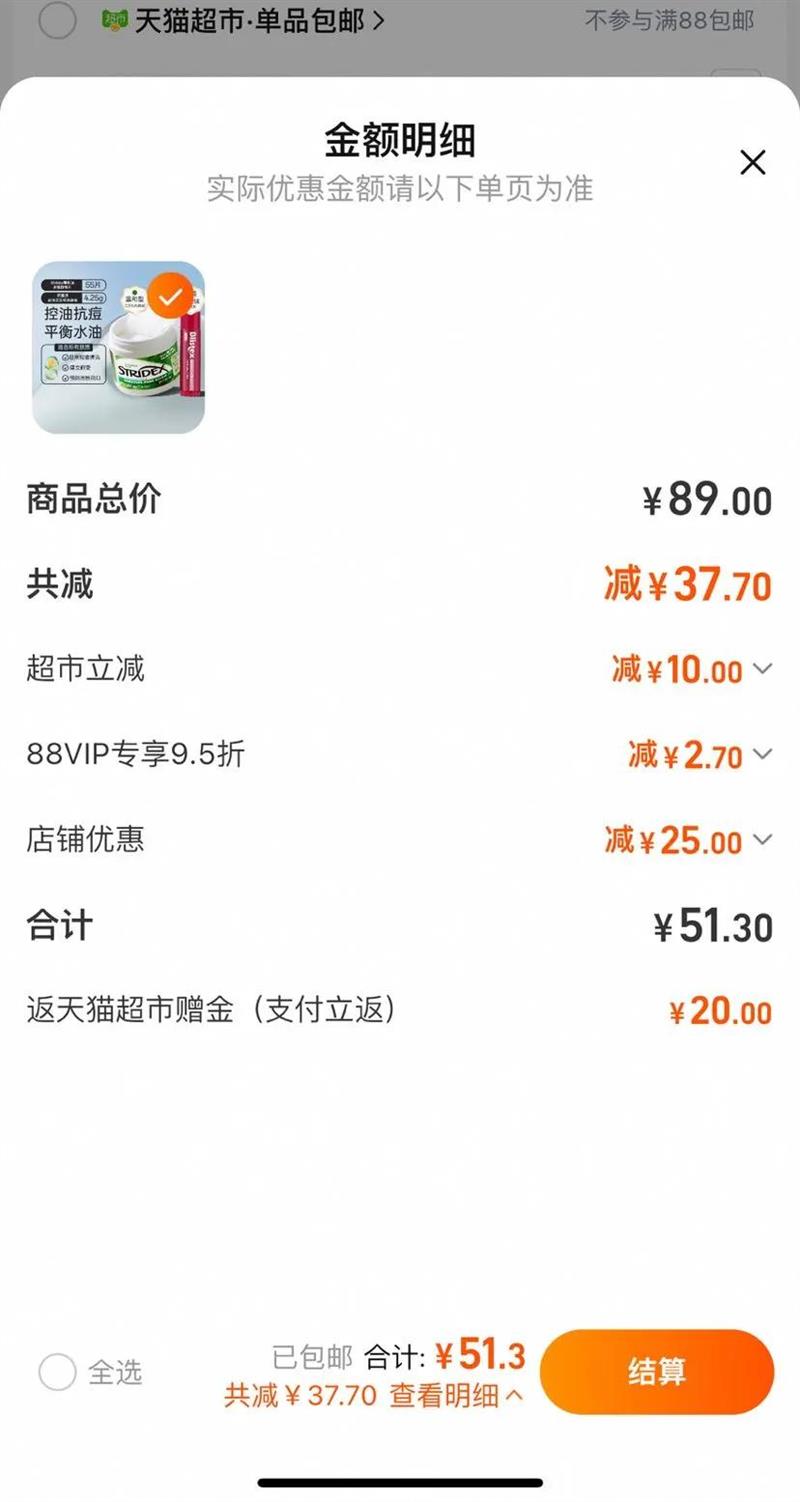Open the selected Stridex product thumbnail
This screenshot has width=800, height=1502.
pos(119,348)
